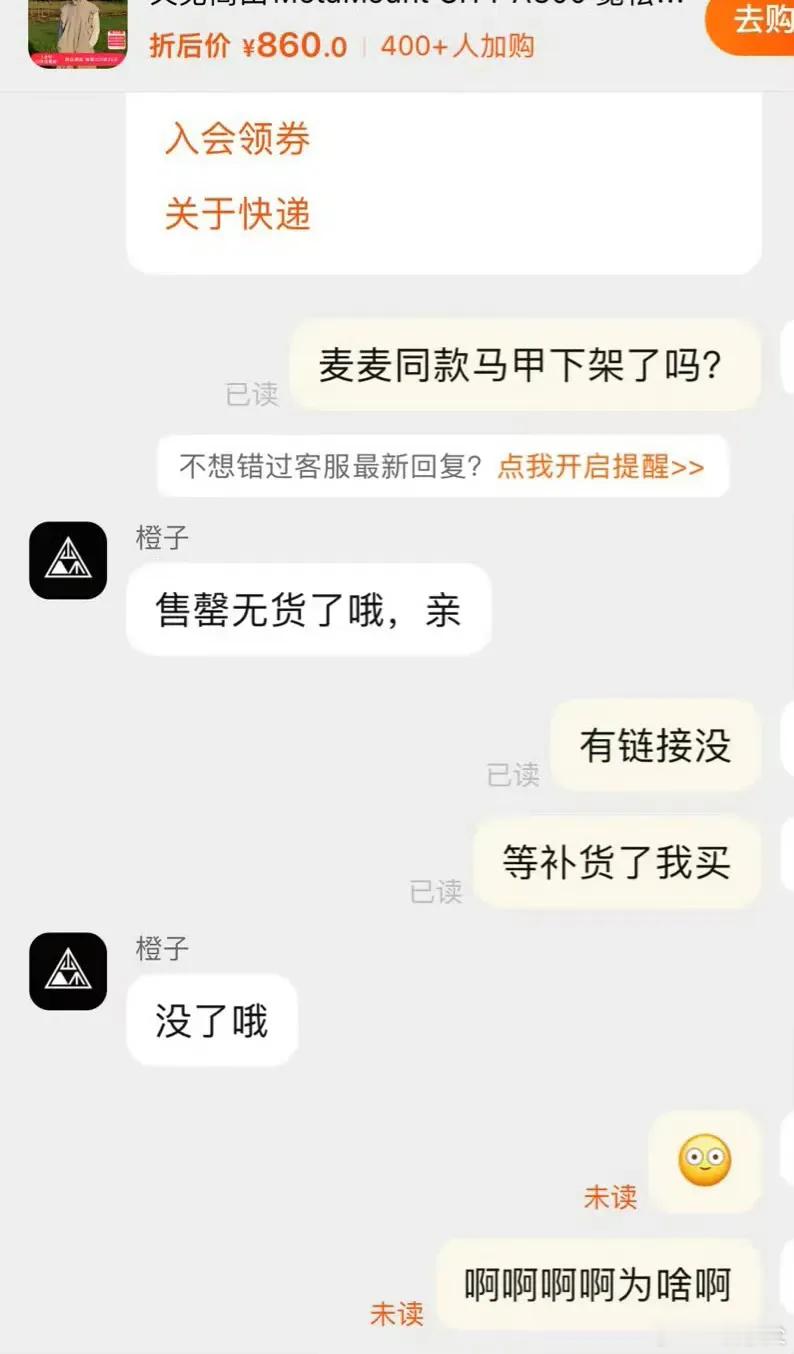Click the seller's triangle logo avatar

click(x=67, y=560)
